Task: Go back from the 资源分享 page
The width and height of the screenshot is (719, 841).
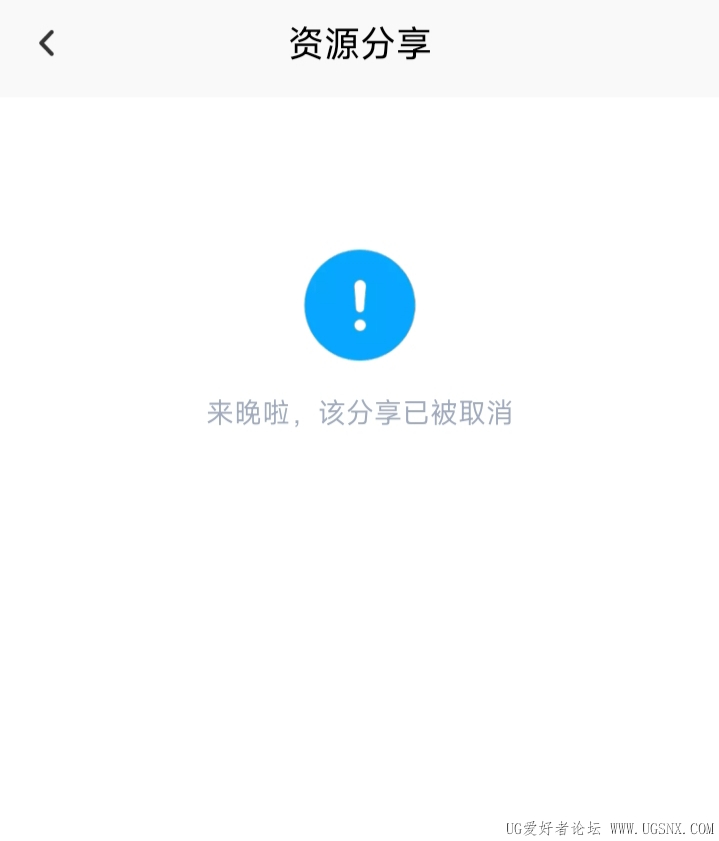Action: (x=46, y=44)
